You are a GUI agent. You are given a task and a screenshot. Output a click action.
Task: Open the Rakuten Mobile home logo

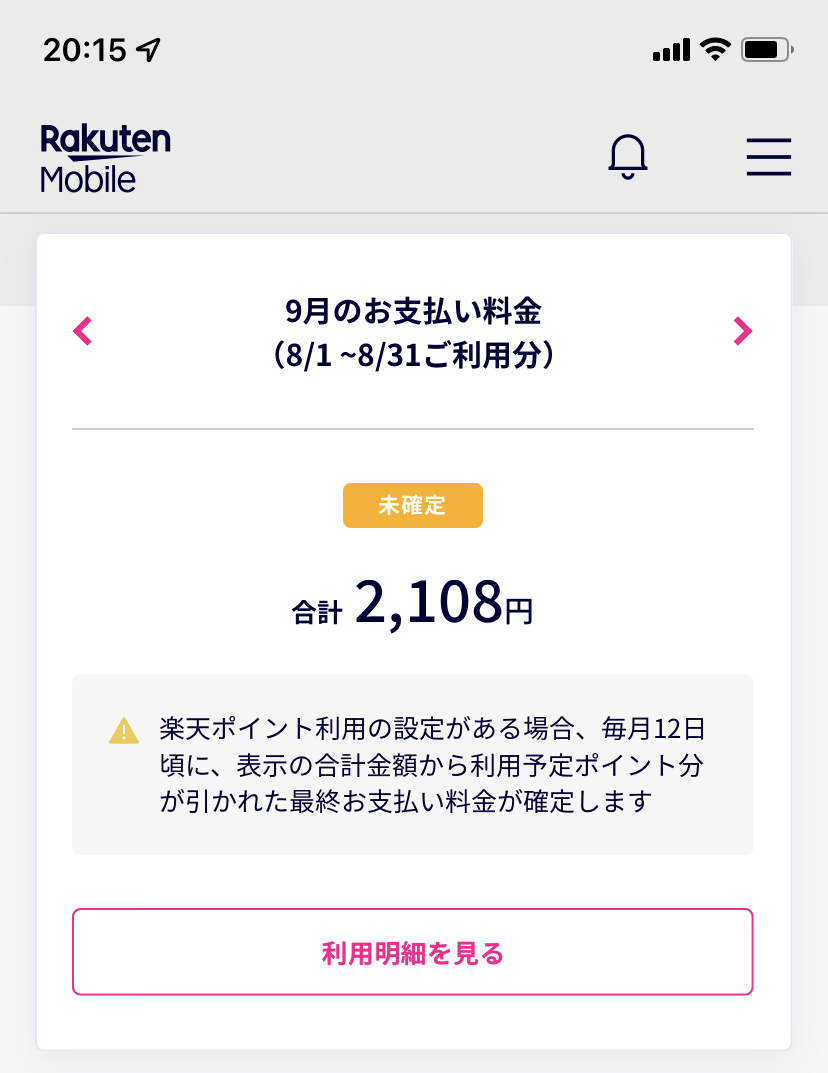(x=105, y=157)
